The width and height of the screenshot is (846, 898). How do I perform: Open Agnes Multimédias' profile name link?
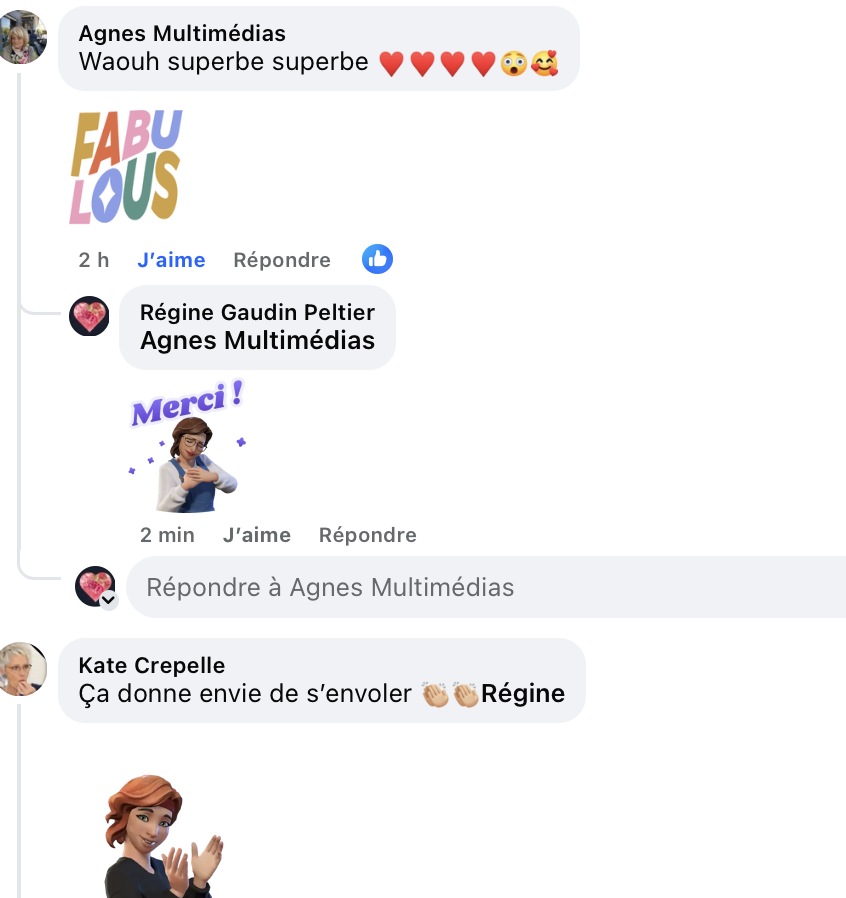182,34
